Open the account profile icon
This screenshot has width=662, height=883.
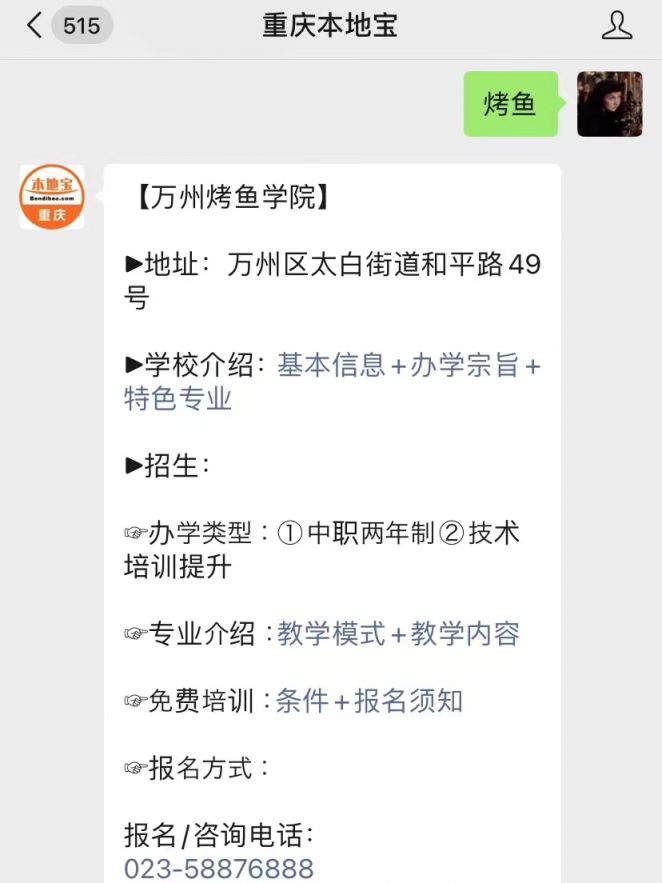coord(617,27)
